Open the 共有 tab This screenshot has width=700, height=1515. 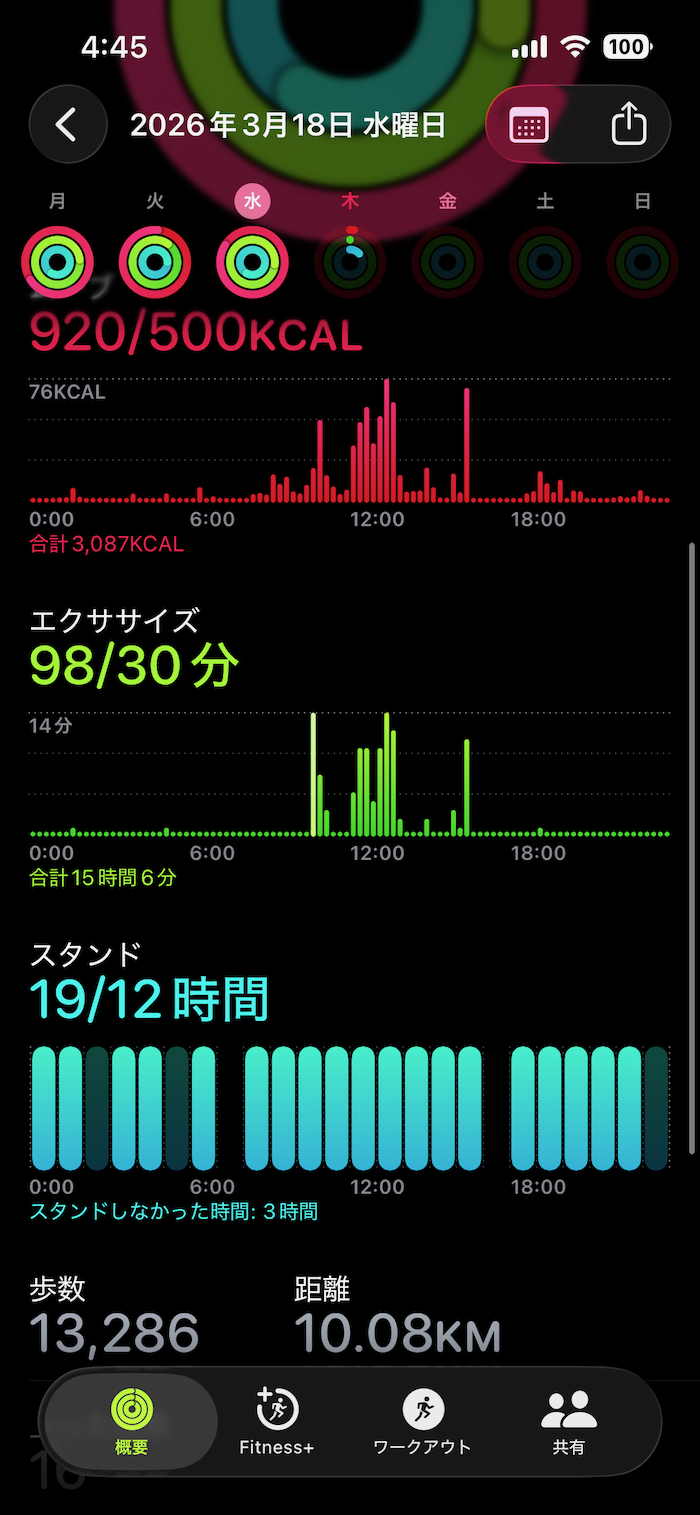568,1420
